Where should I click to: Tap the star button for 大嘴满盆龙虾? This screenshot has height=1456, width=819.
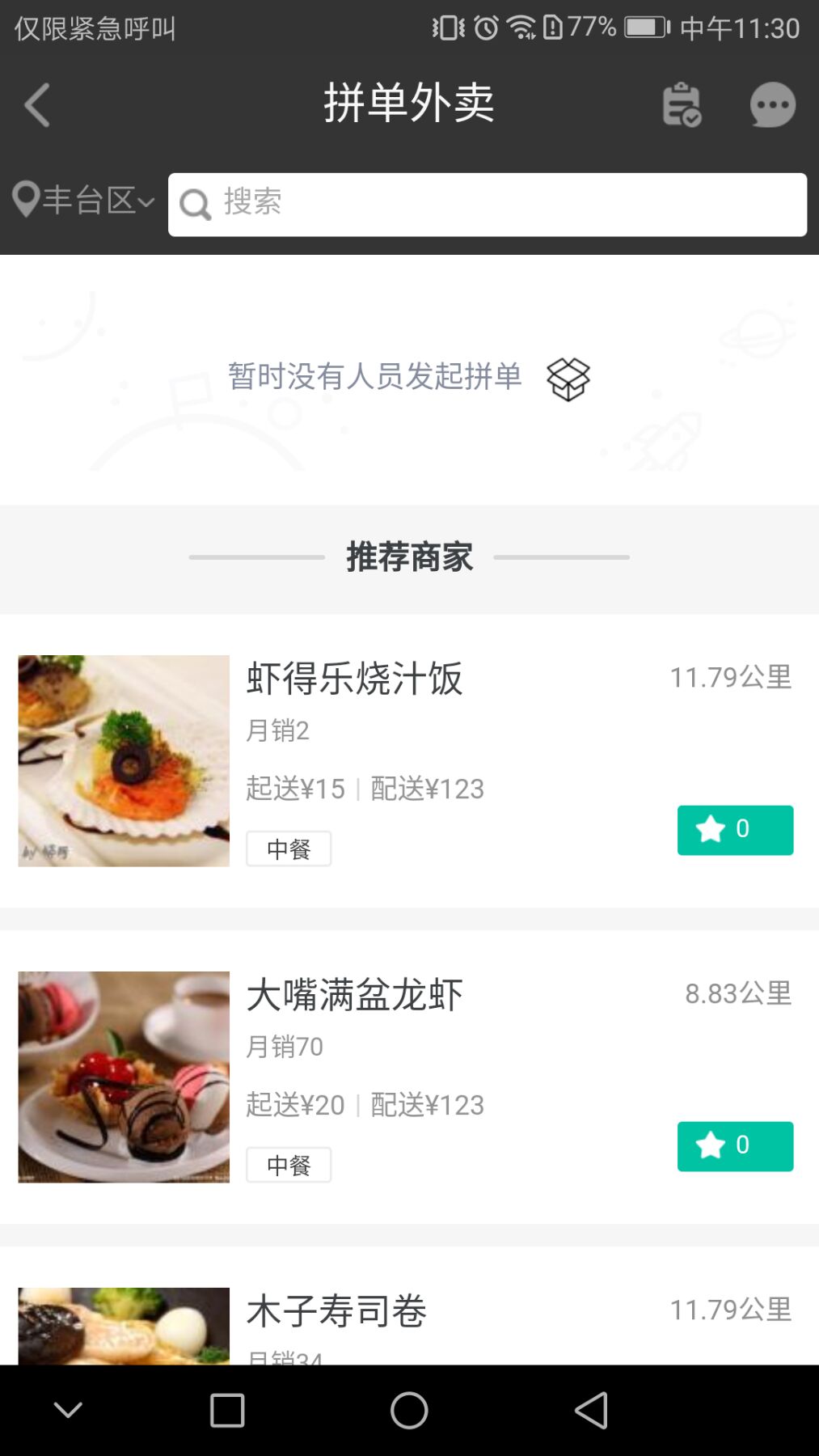735,1146
